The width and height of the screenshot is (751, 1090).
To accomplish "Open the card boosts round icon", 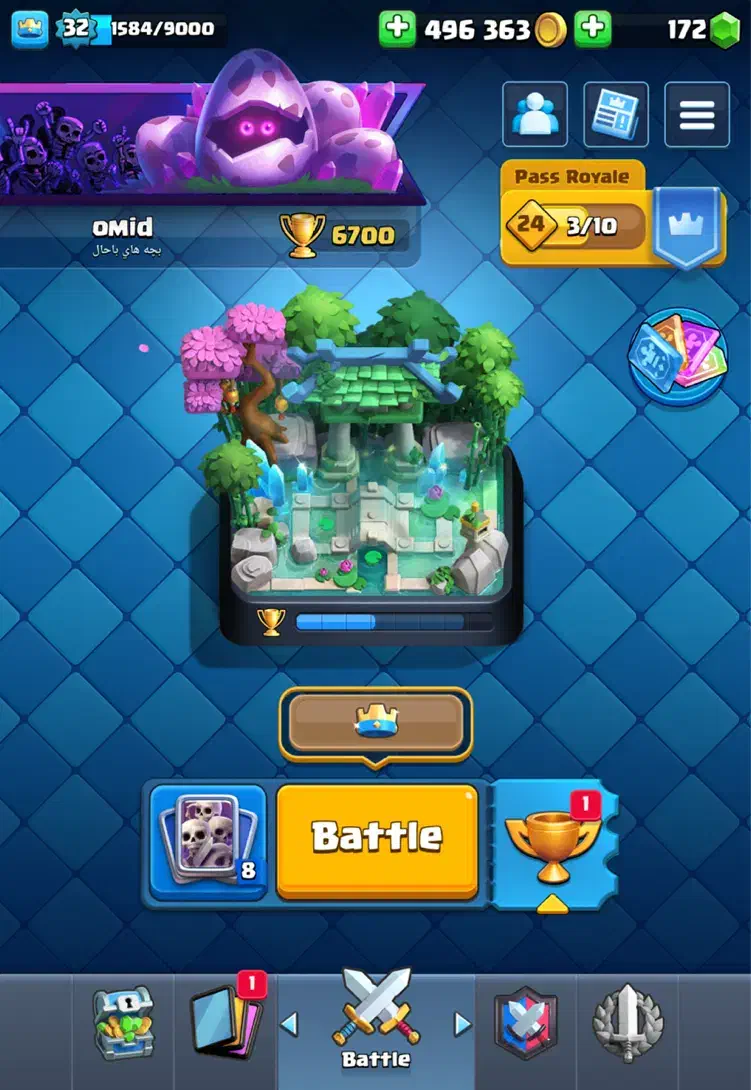I will tap(678, 357).
